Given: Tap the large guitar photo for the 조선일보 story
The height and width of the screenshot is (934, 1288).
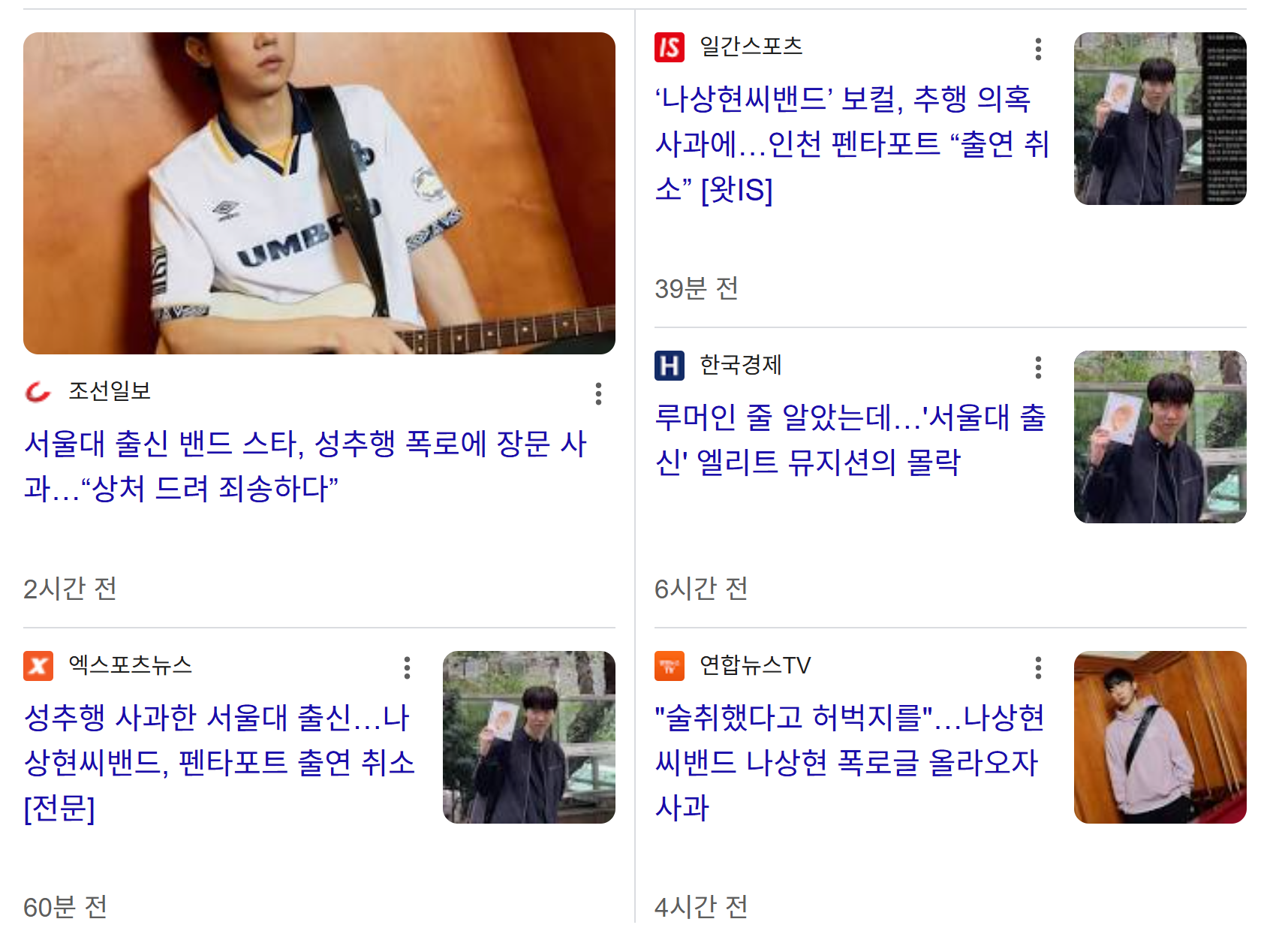Looking at the screenshot, I should tap(319, 193).
